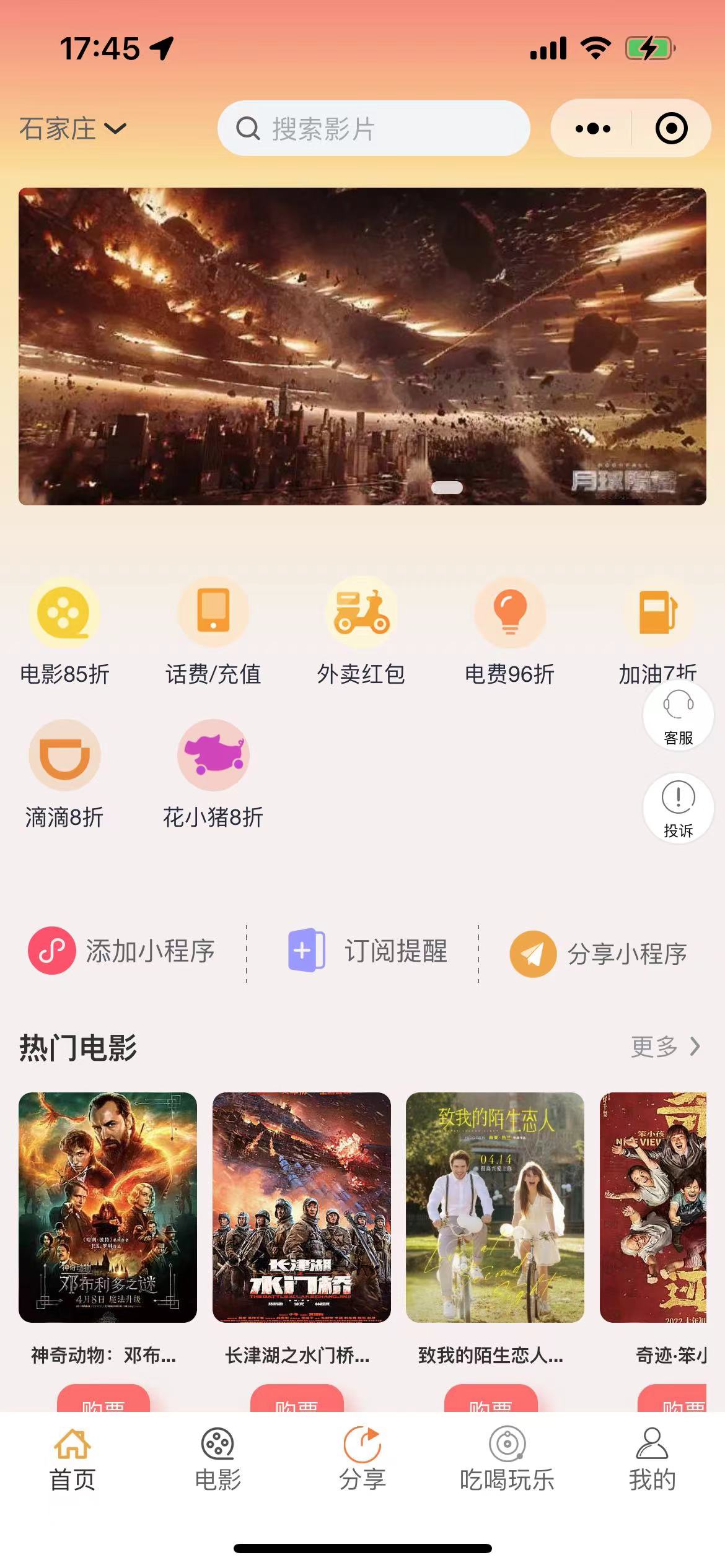Close the mini program via circle icon
Viewport: 725px width, 1568px height.
(671, 129)
